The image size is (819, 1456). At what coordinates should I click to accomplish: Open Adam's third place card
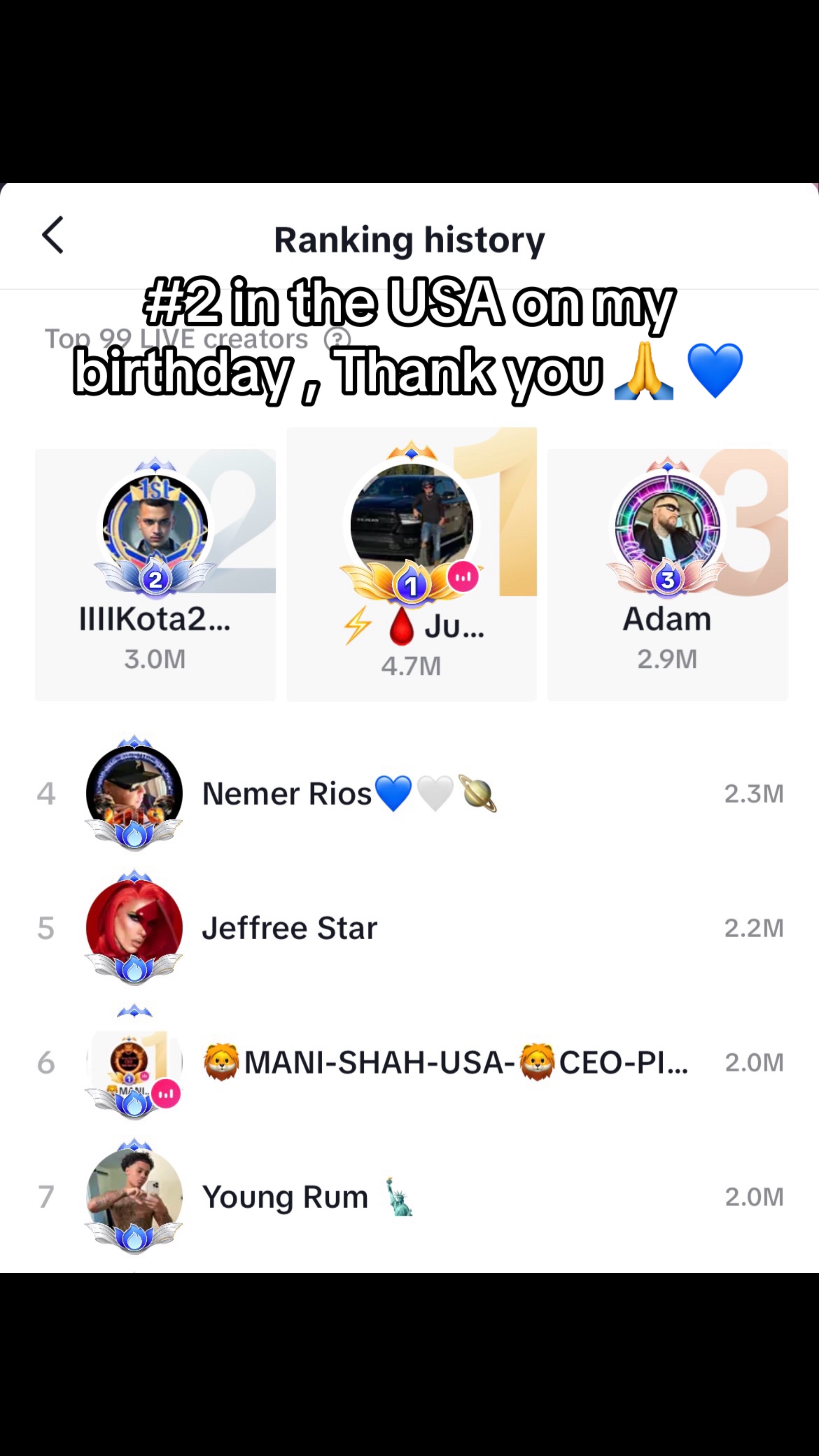click(x=667, y=575)
